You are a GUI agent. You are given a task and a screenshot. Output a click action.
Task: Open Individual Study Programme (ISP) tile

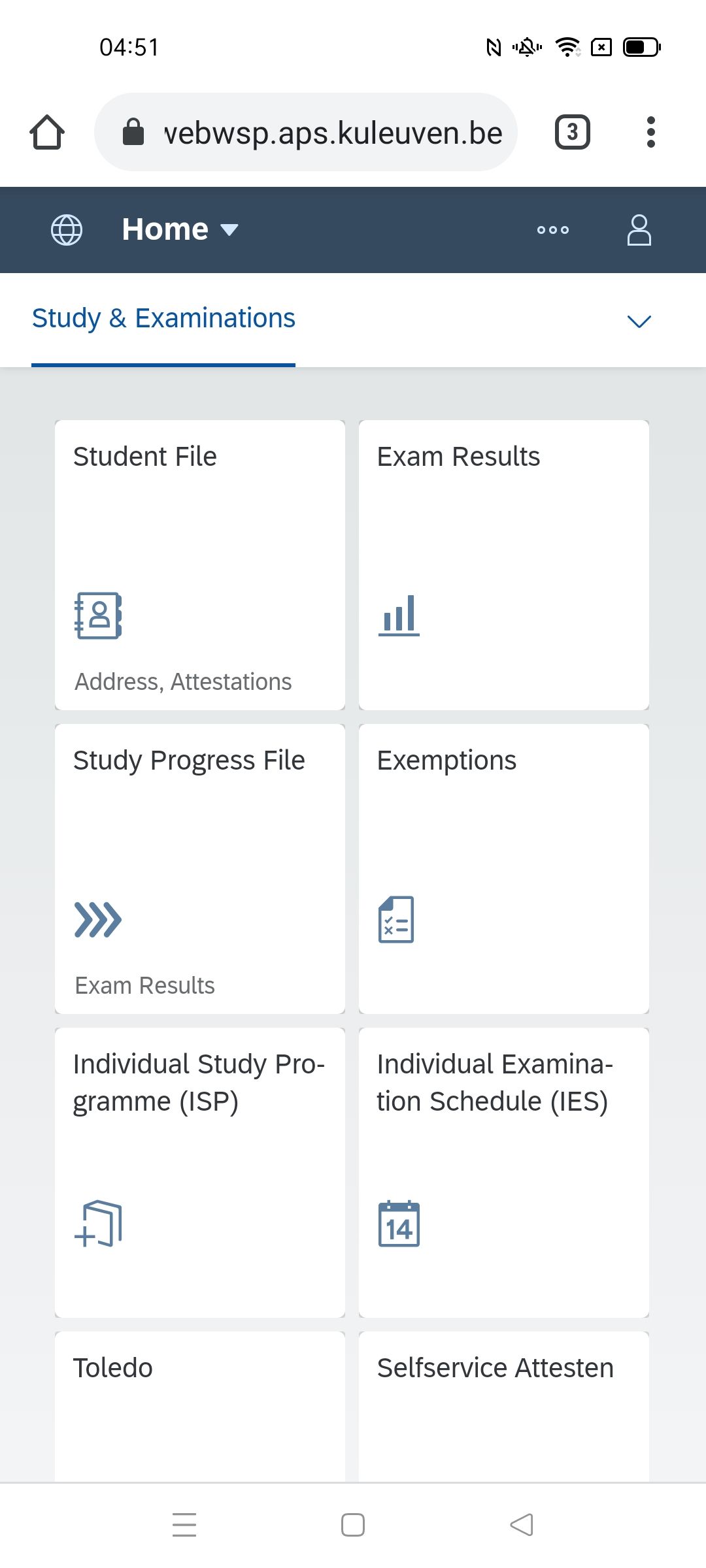pyautogui.click(x=200, y=1173)
